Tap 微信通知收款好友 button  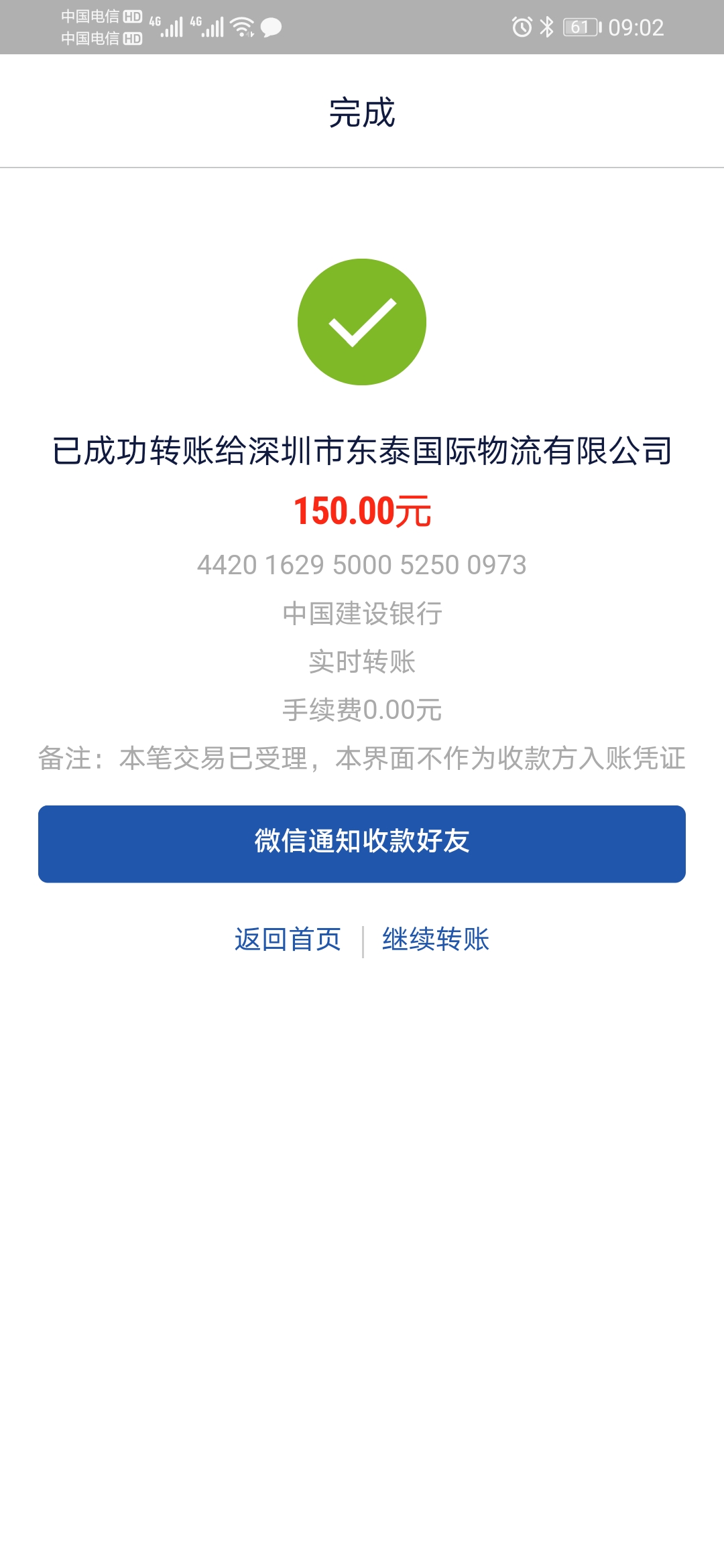click(362, 844)
